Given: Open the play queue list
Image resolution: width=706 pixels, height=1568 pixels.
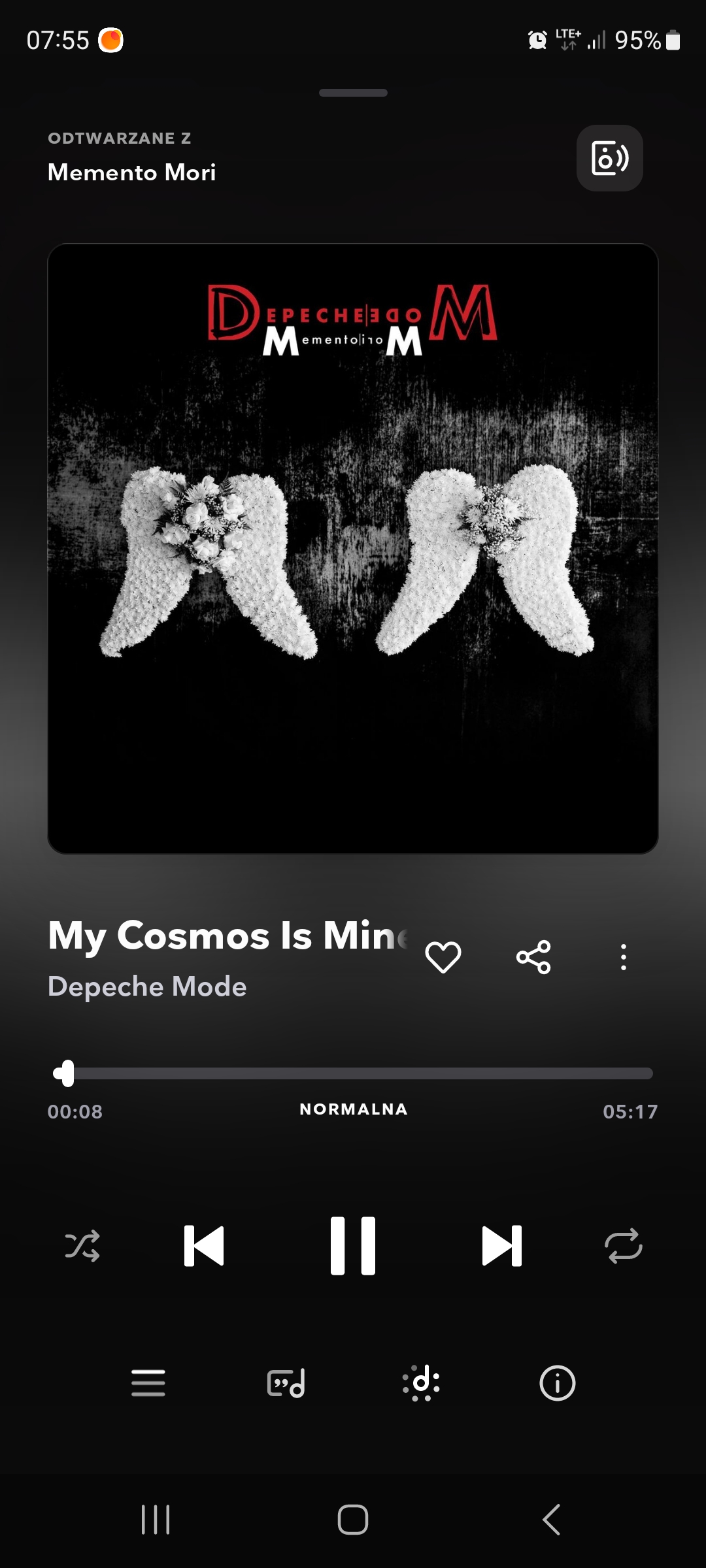Looking at the screenshot, I should click(x=148, y=1383).
